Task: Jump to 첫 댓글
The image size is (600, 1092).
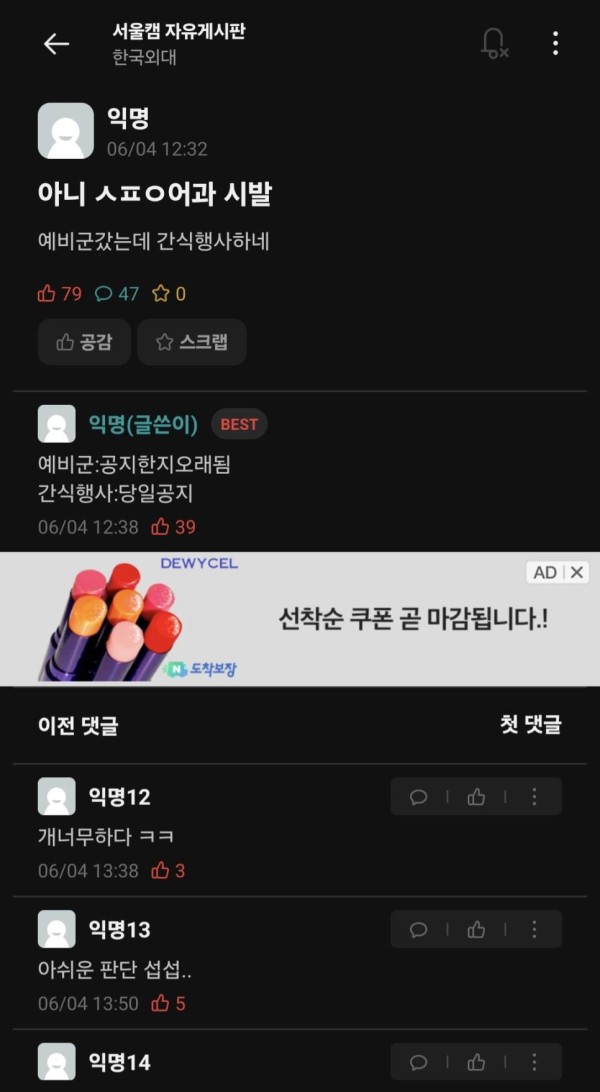Action: pyautogui.click(x=530, y=725)
